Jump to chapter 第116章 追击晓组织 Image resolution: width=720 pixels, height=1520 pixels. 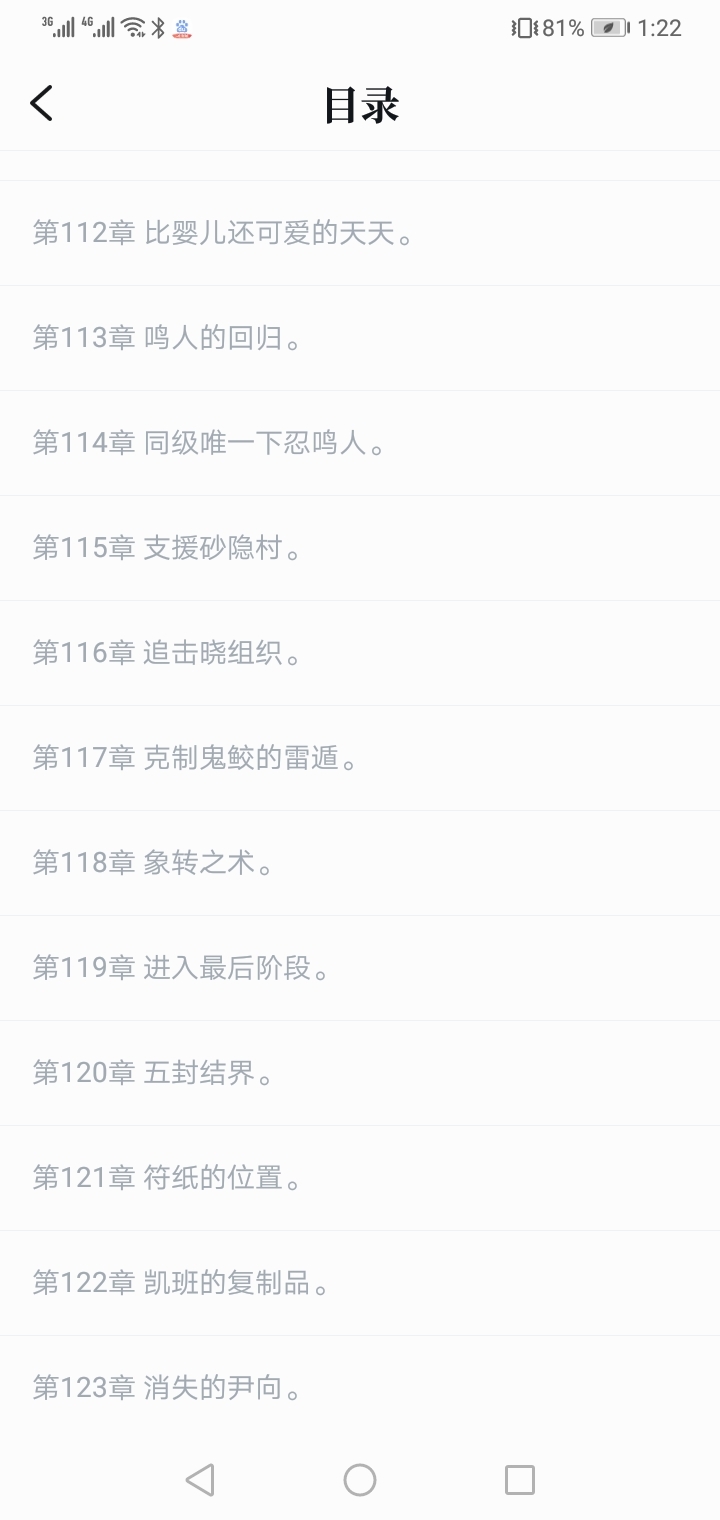360,653
